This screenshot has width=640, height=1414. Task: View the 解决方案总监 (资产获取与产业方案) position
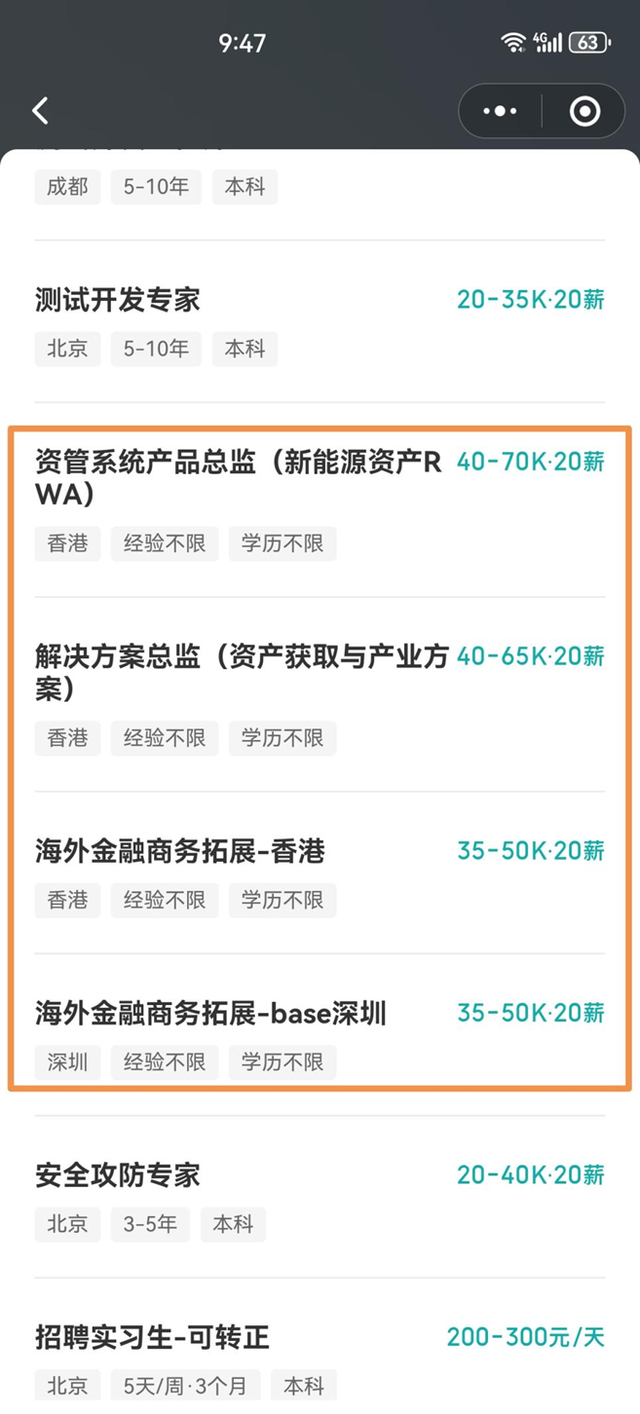320,695
